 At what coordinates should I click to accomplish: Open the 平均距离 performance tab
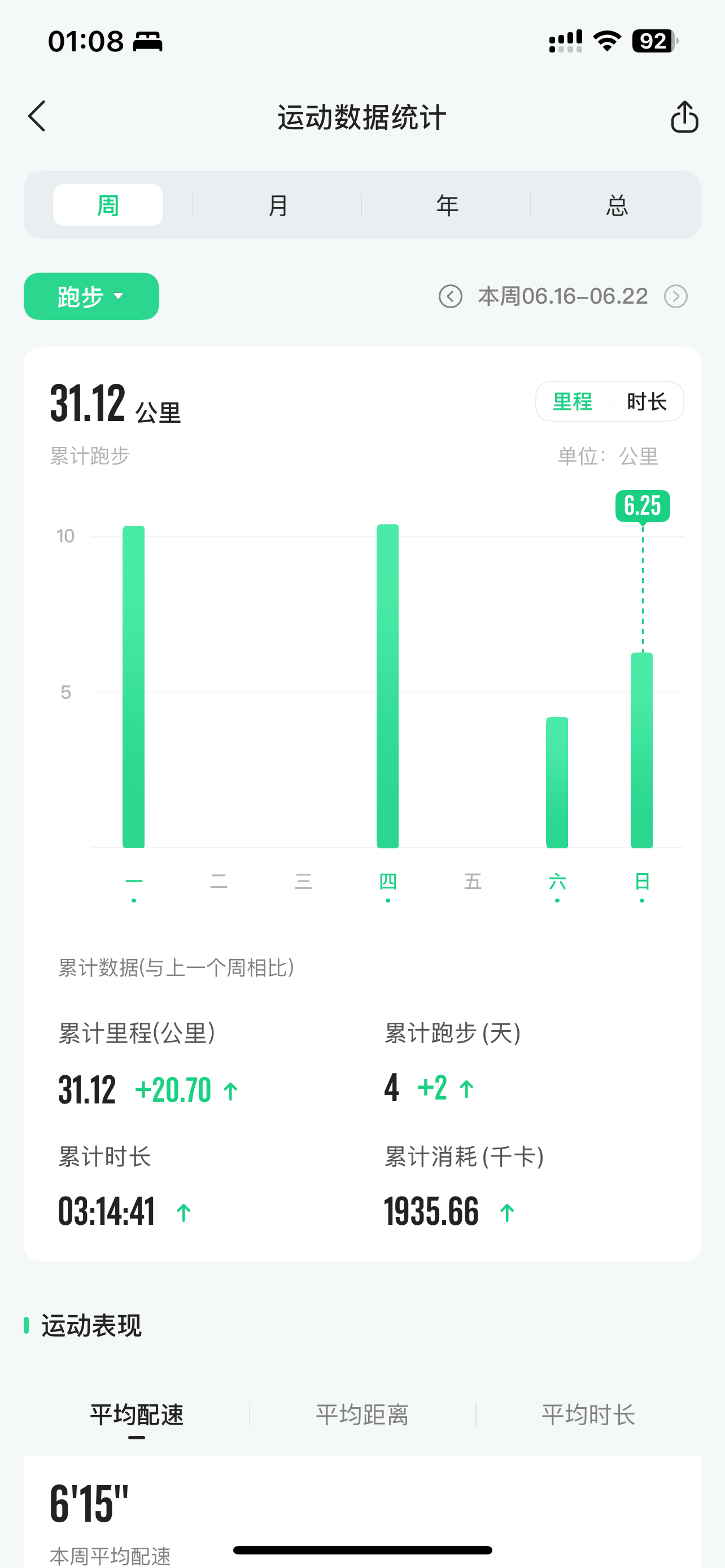click(362, 1414)
